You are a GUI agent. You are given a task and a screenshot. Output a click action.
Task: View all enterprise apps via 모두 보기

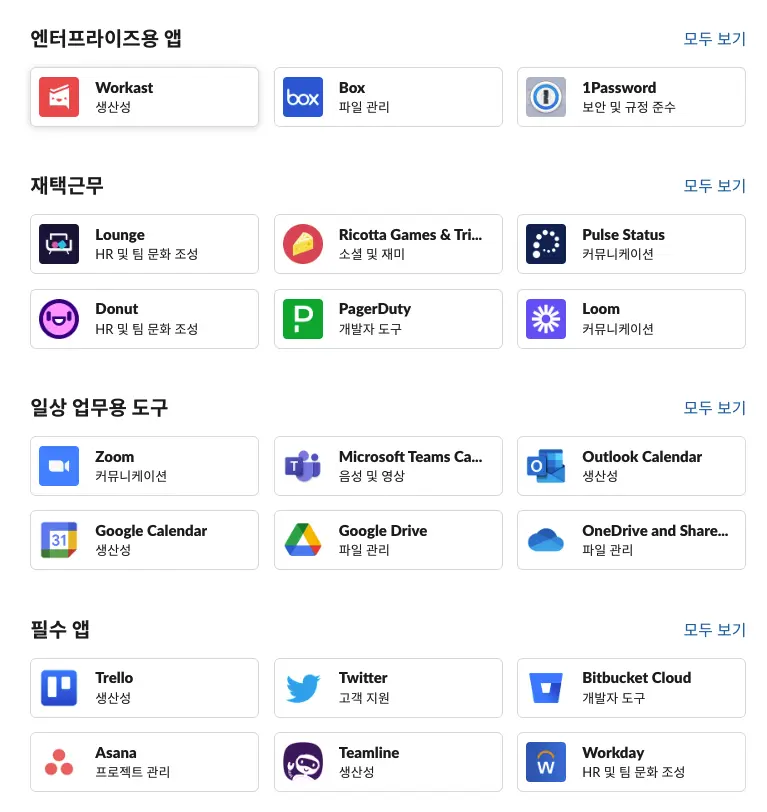click(x=714, y=39)
